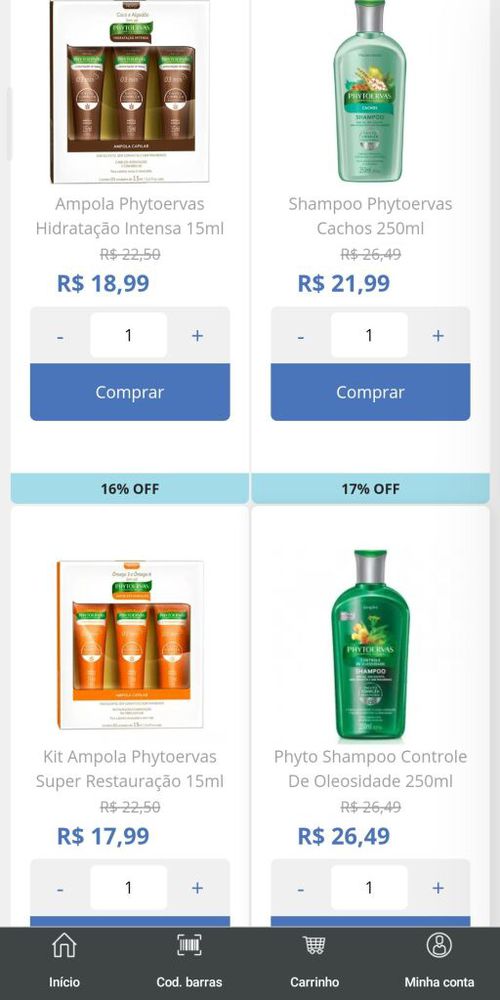Switch to Minha conta
This screenshot has width=500, height=1000.
coord(439,962)
